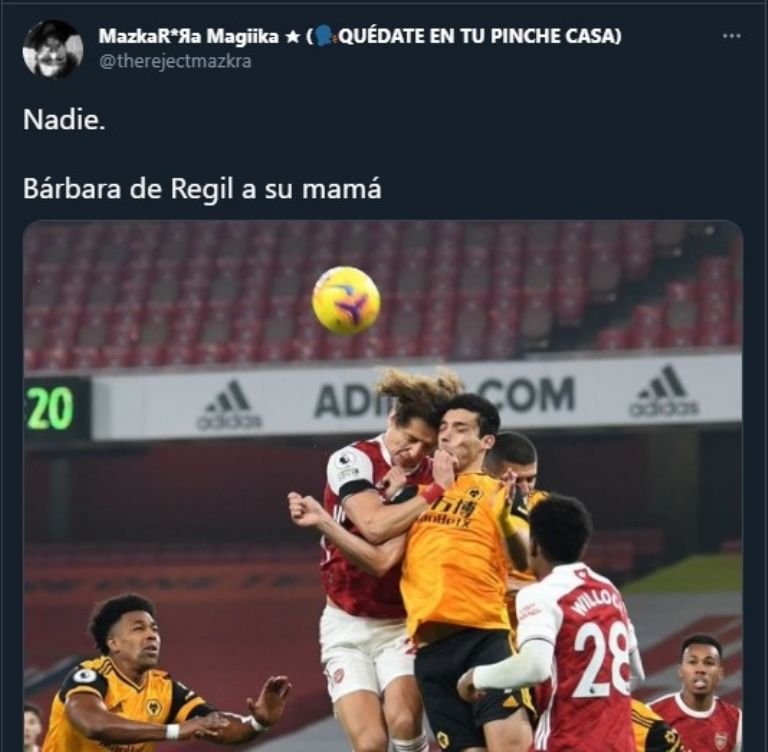Open the tweet's three-dot overflow menu

click(732, 36)
